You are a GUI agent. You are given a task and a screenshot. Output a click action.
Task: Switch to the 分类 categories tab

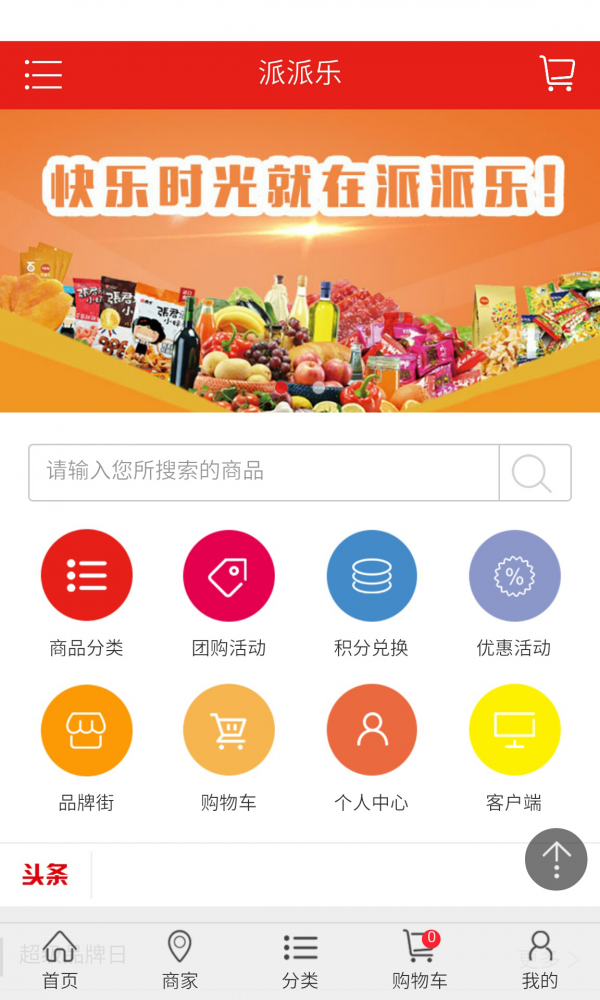coord(300,960)
